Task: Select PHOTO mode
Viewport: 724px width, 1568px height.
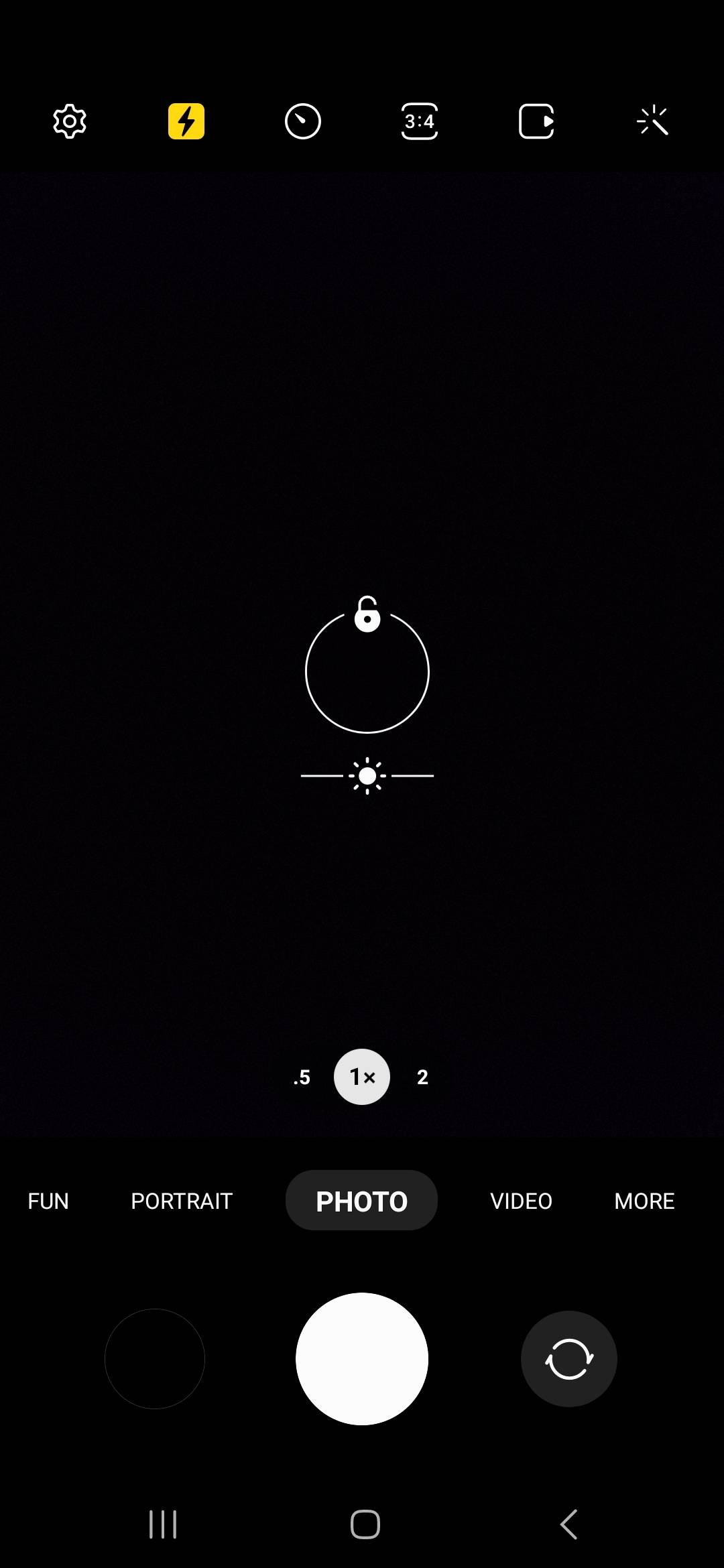Action: point(361,1201)
